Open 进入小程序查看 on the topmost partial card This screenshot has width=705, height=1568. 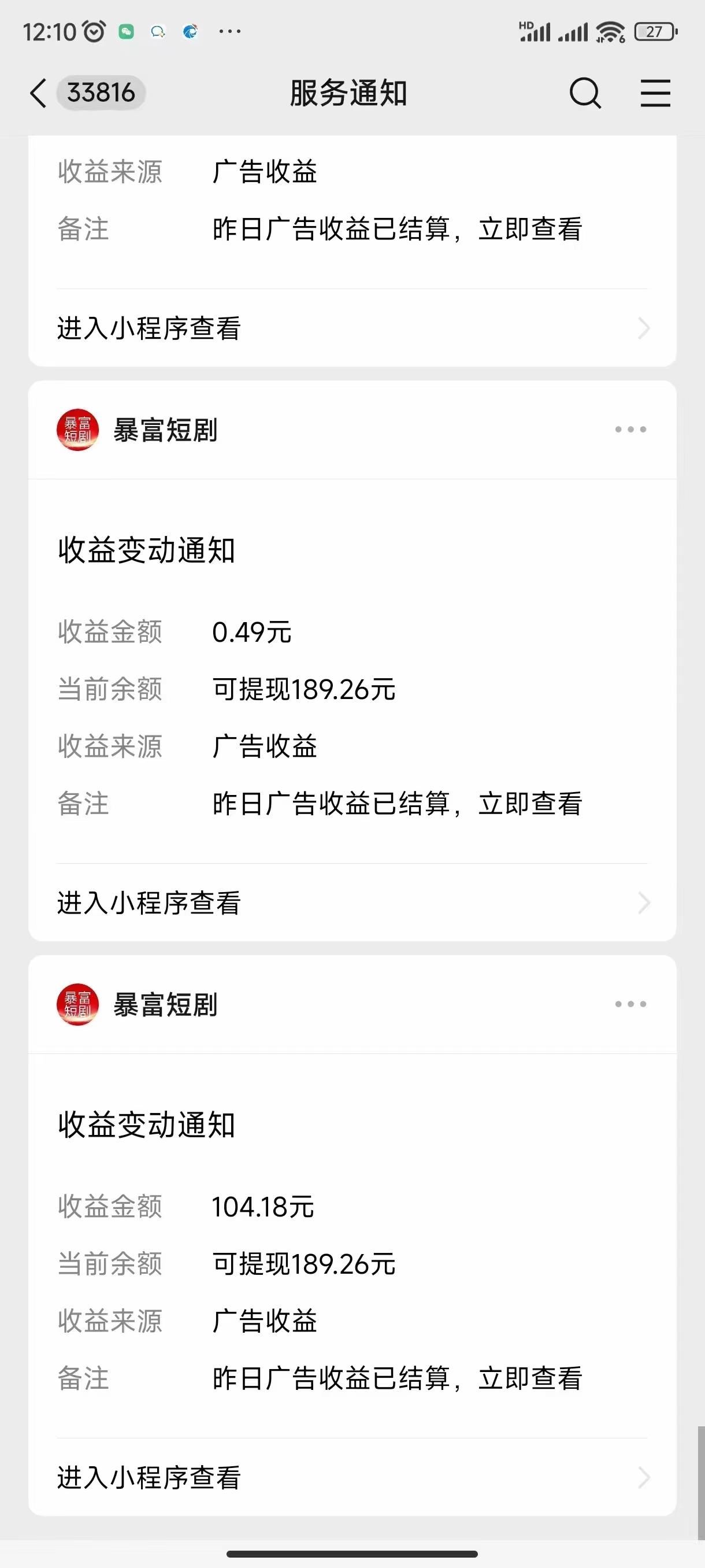point(352,328)
